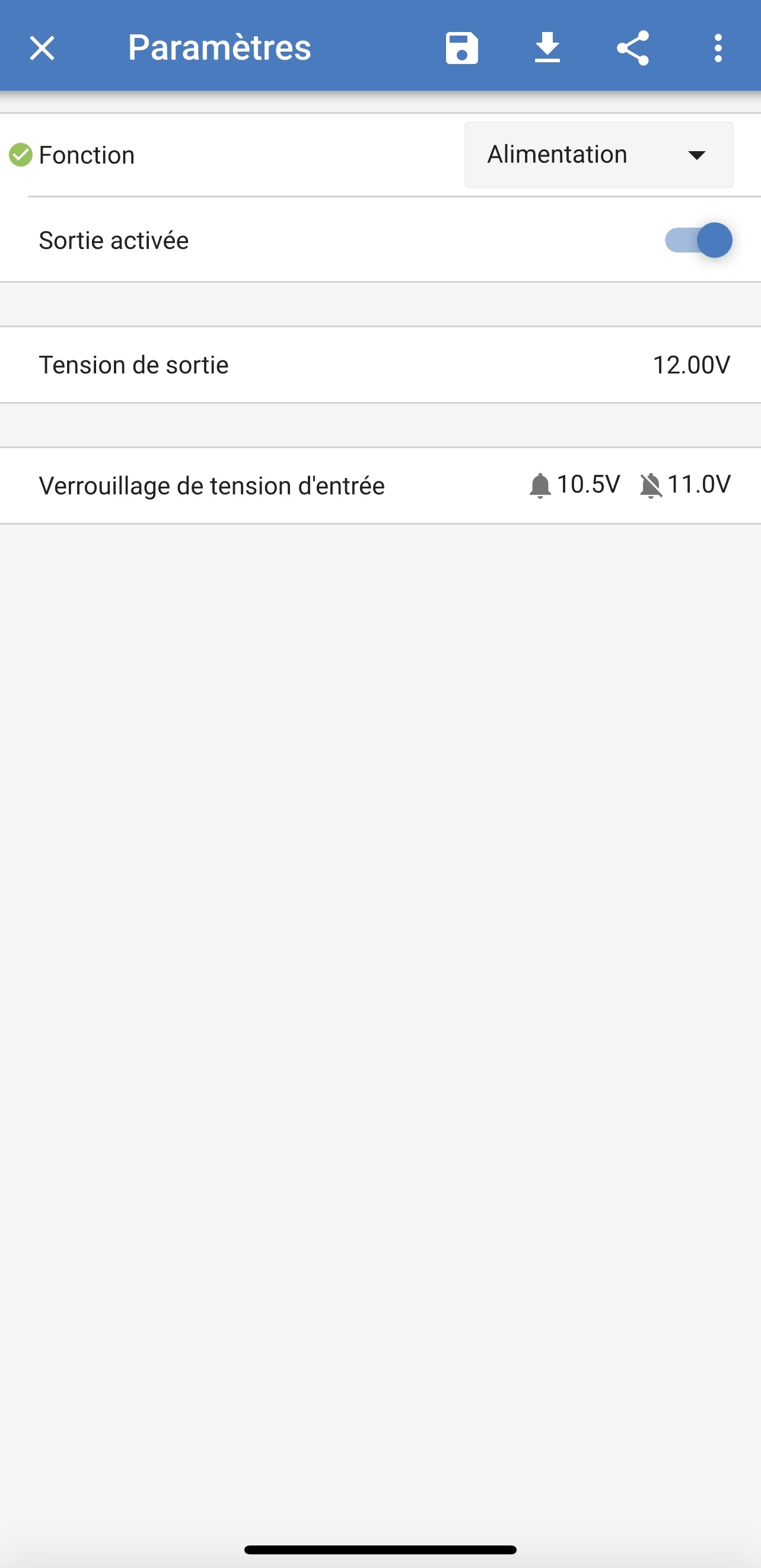Disable the Sortie activée switch

(698, 240)
